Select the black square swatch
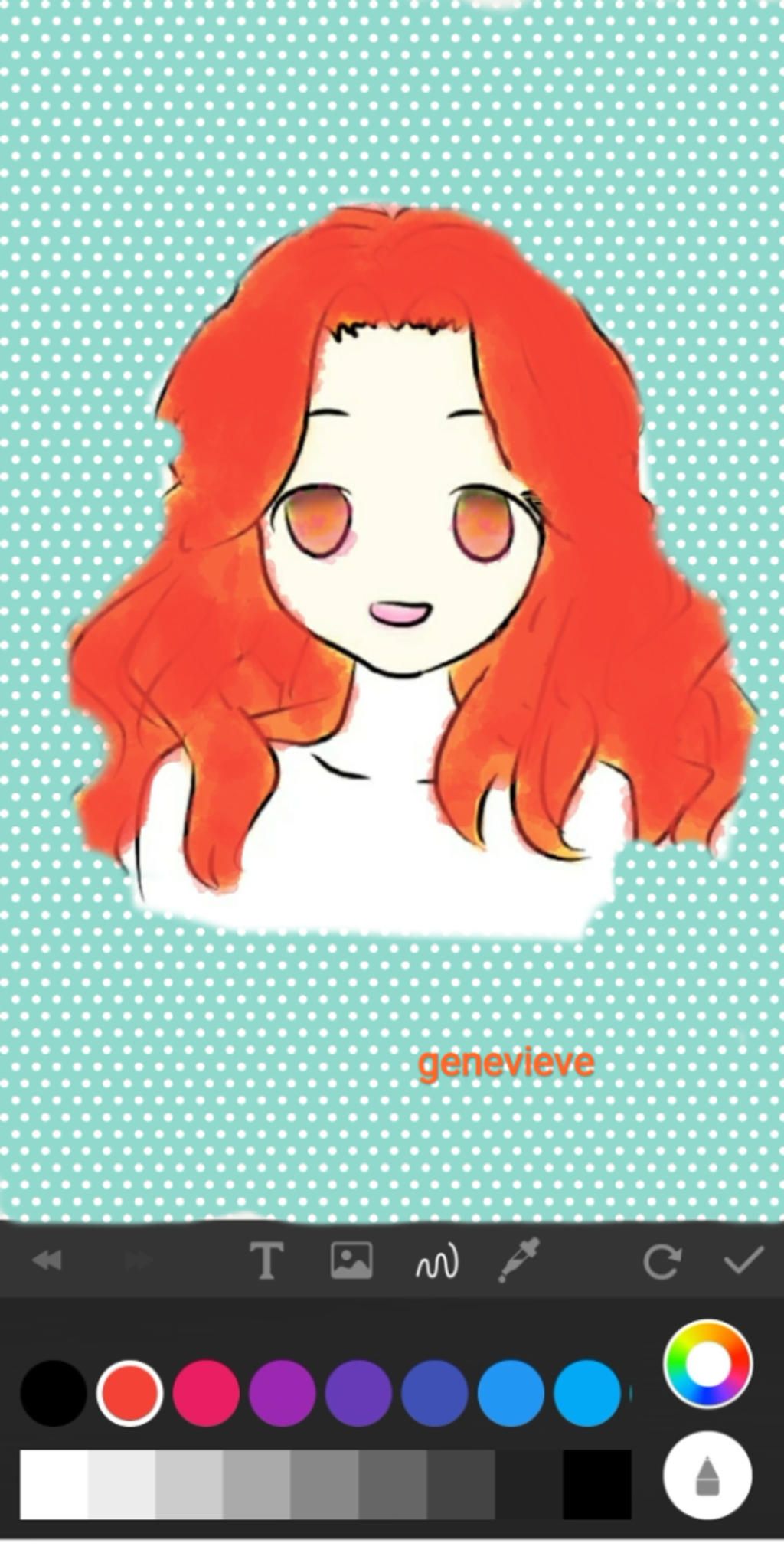The image size is (784, 1553). click(x=597, y=1484)
